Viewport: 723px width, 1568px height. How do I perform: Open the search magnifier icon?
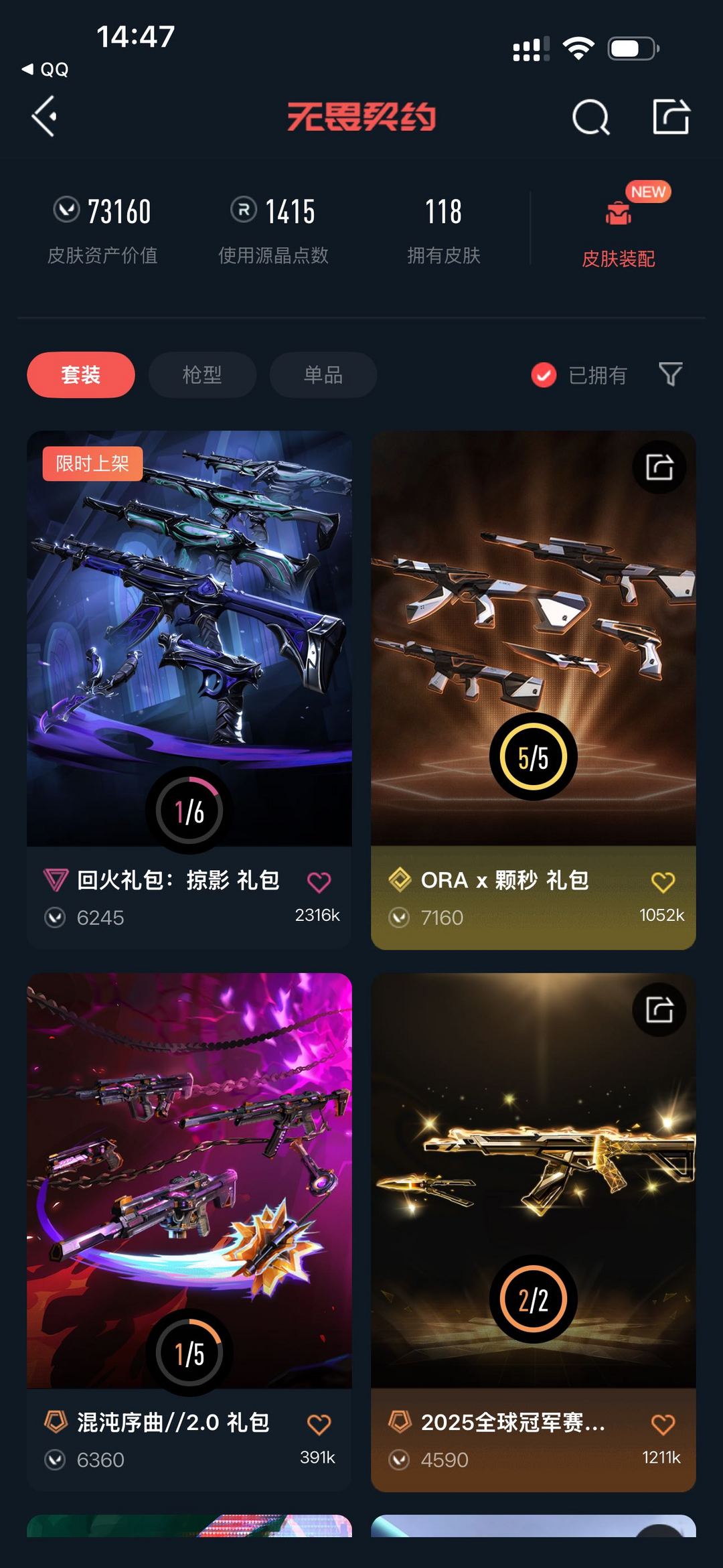tap(590, 118)
